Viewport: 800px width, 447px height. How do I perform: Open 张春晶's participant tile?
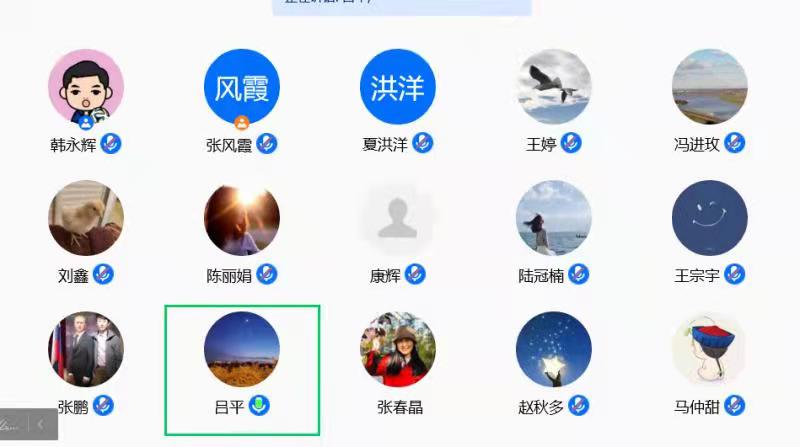[x=398, y=350]
